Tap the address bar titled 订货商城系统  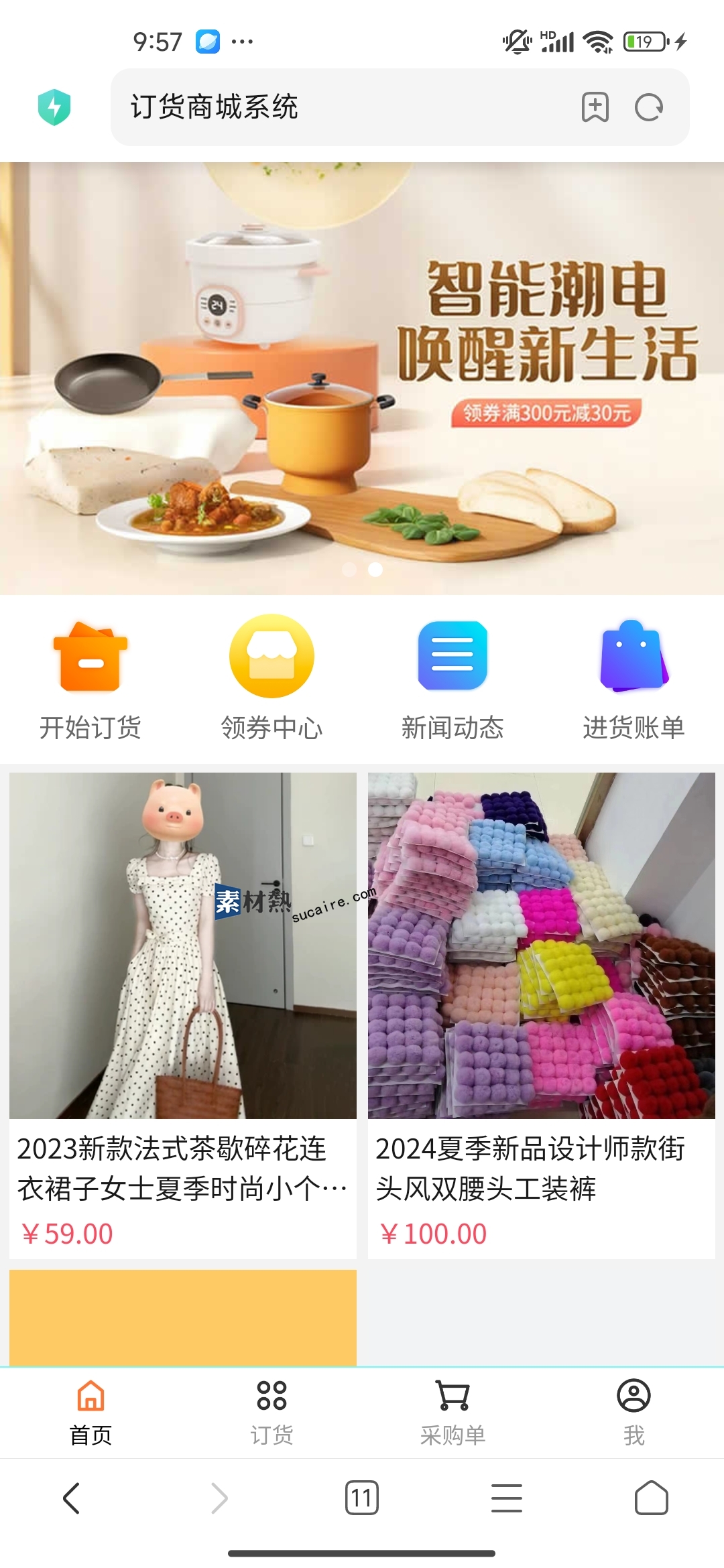[x=335, y=107]
